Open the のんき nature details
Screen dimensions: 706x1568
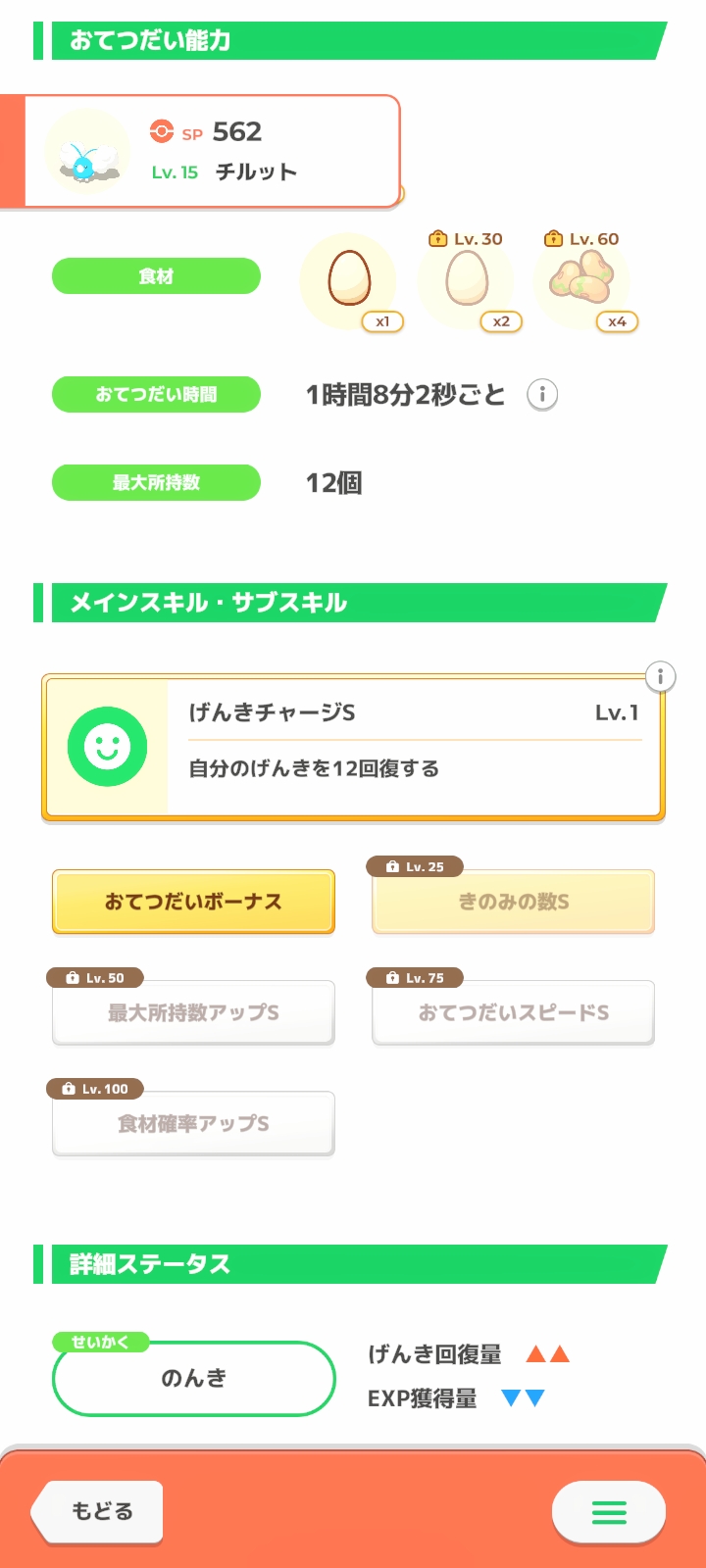pyautogui.click(x=194, y=1378)
